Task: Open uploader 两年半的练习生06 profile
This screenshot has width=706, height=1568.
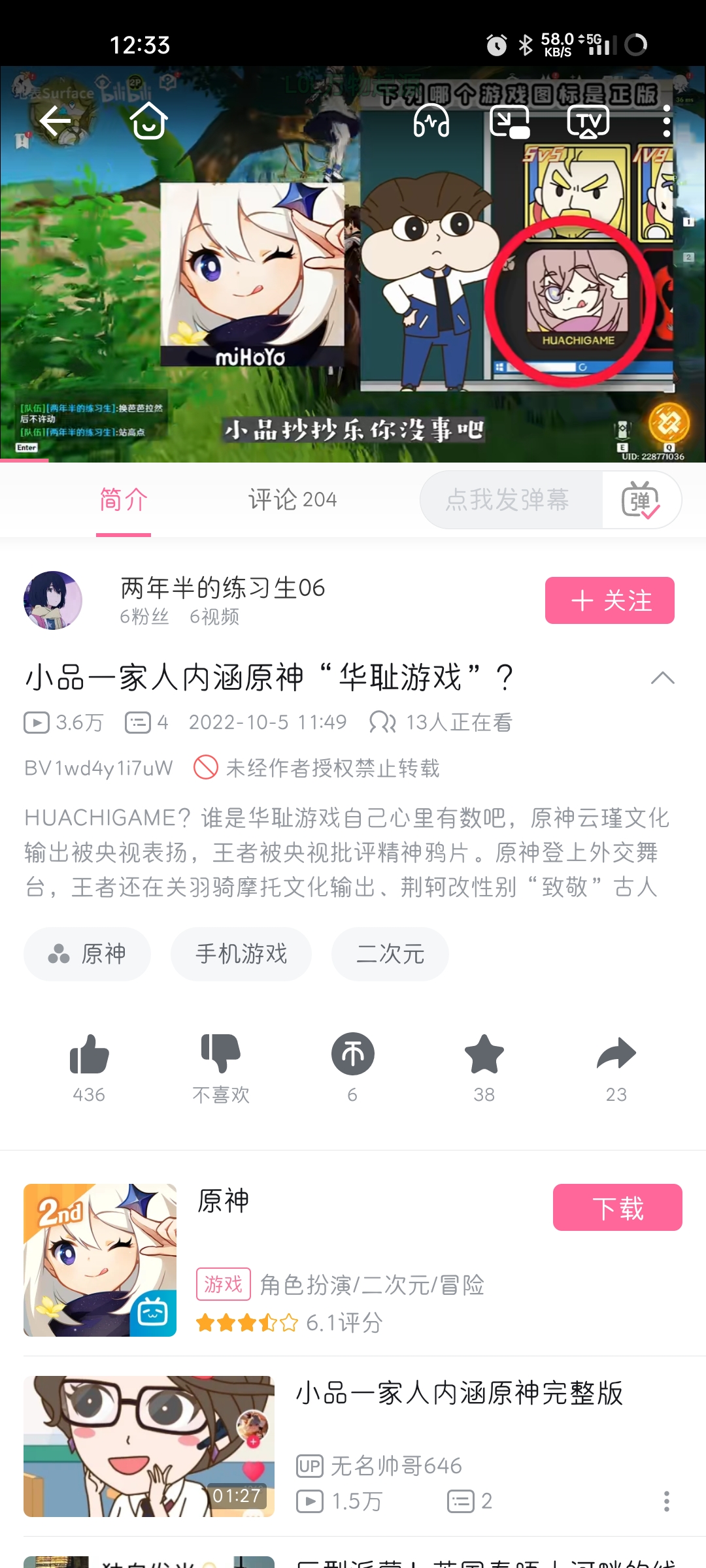Action: (x=54, y=600)
